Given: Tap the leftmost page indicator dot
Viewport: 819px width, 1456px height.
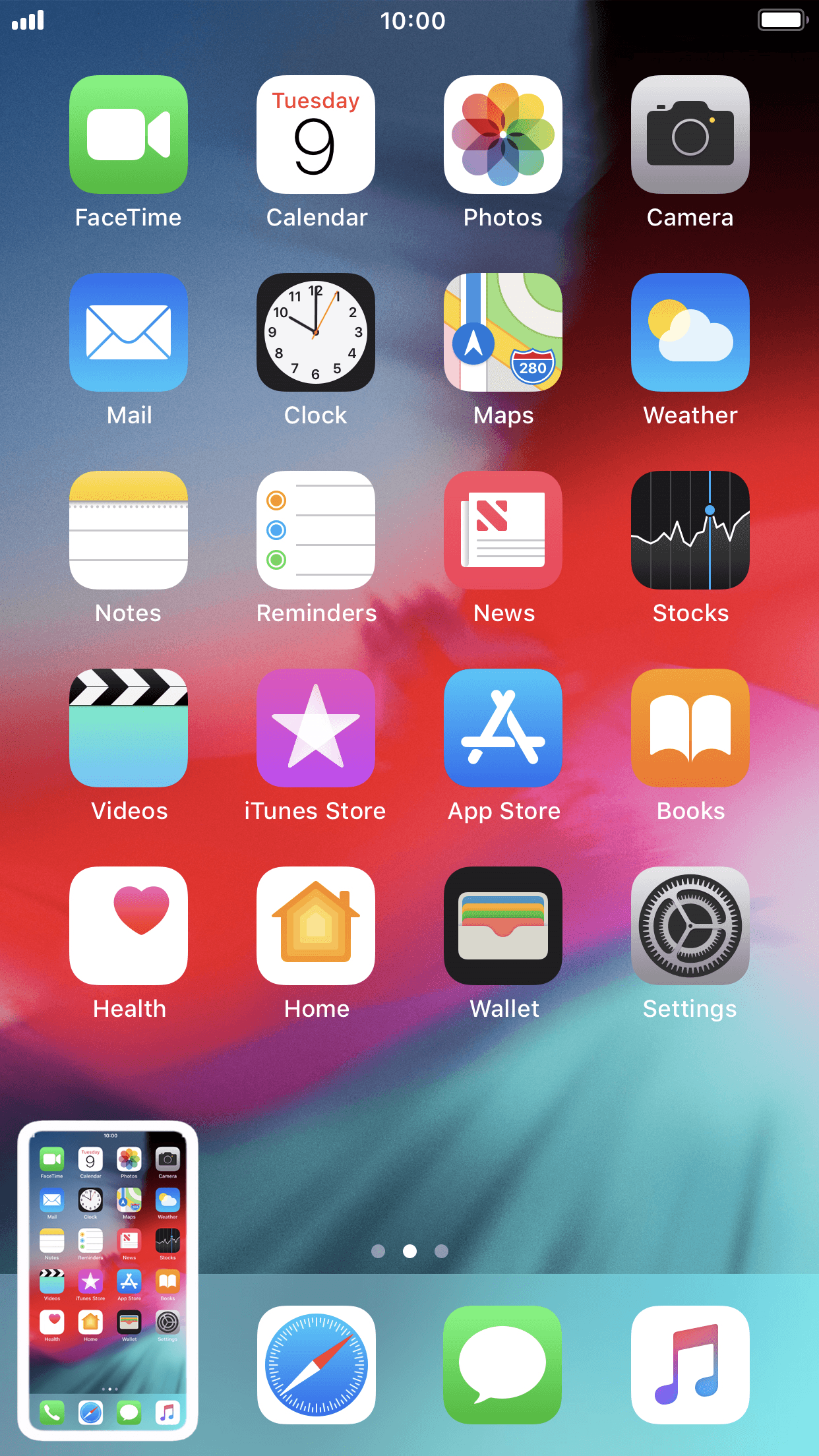Looking at the screenshot, I should click(378, 1250).
